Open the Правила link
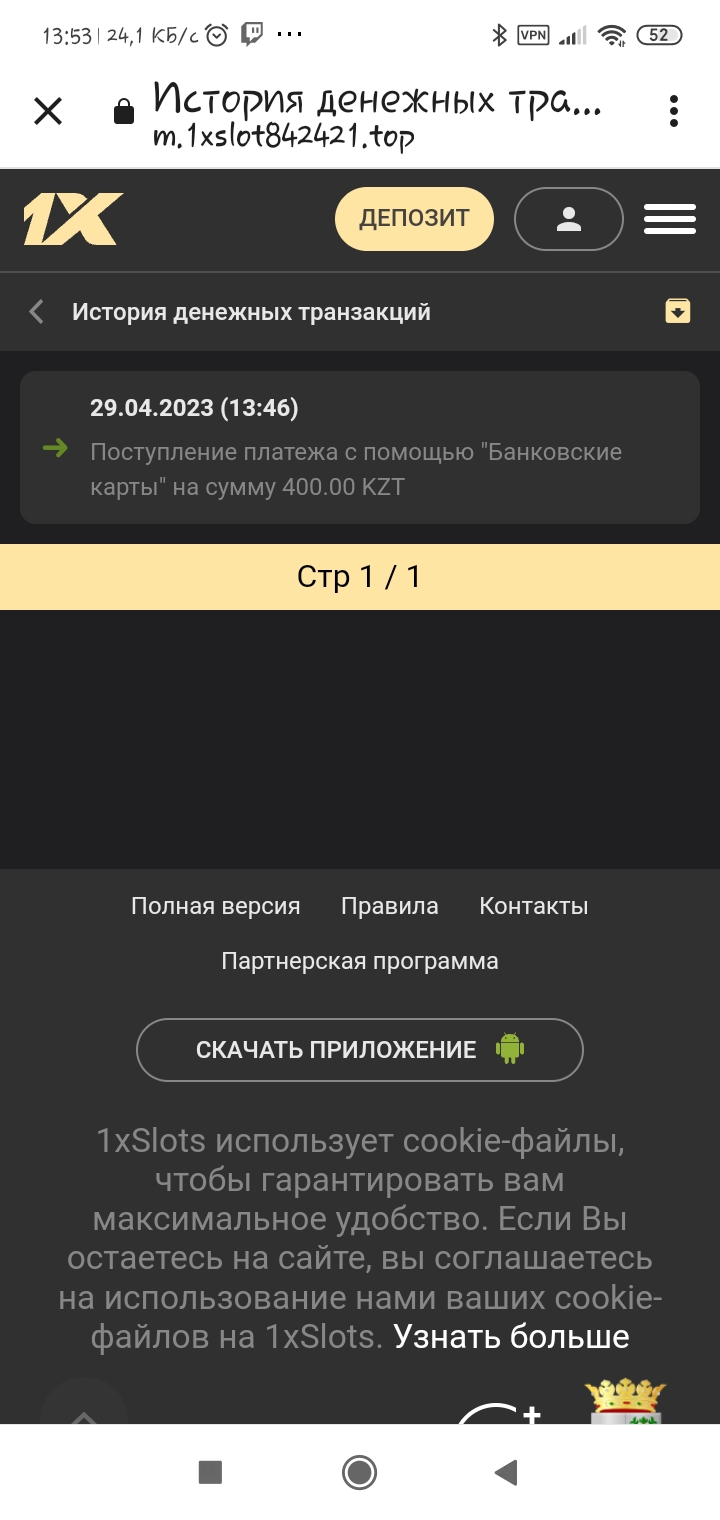This screenshot has width=720, height=1520. (389, 906)
